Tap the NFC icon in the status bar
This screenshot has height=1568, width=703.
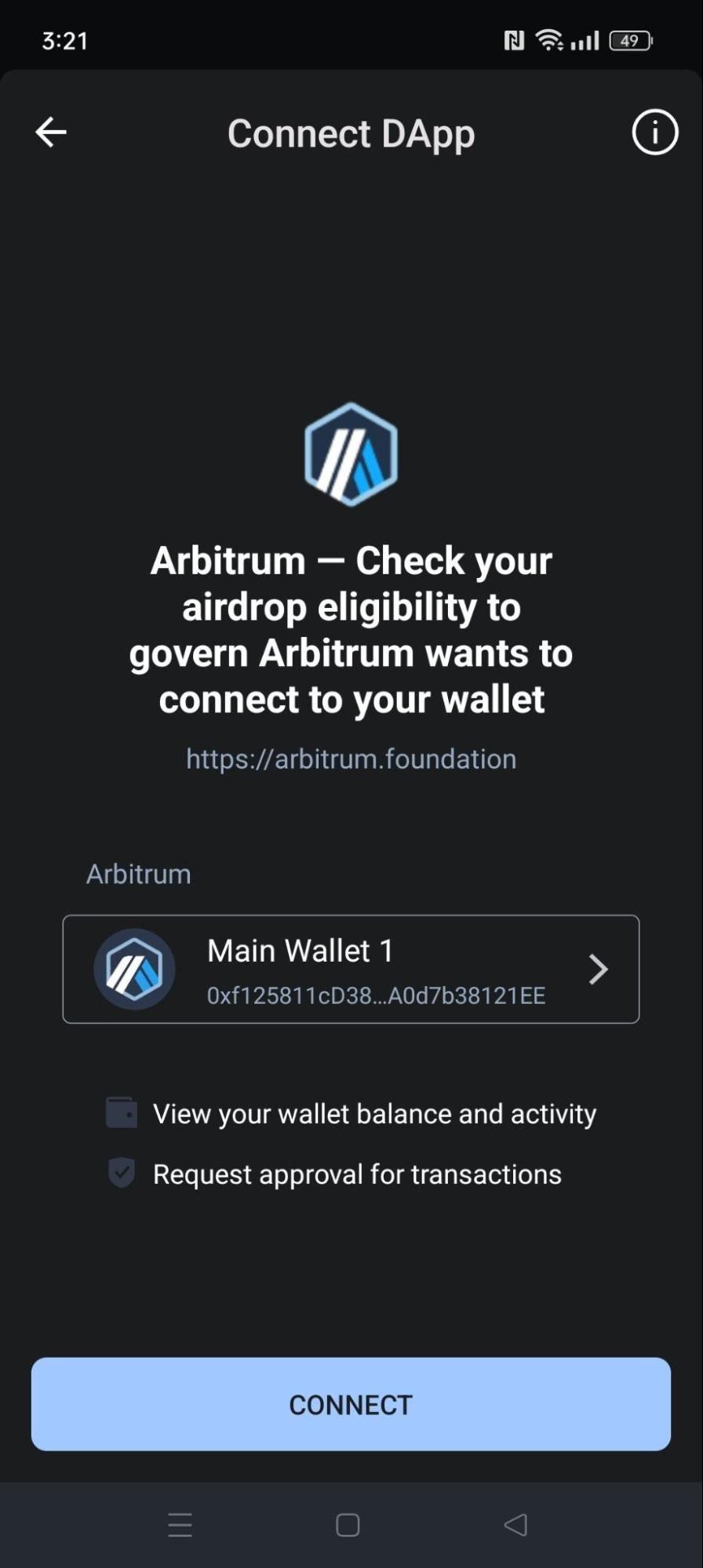coord(514,39)
